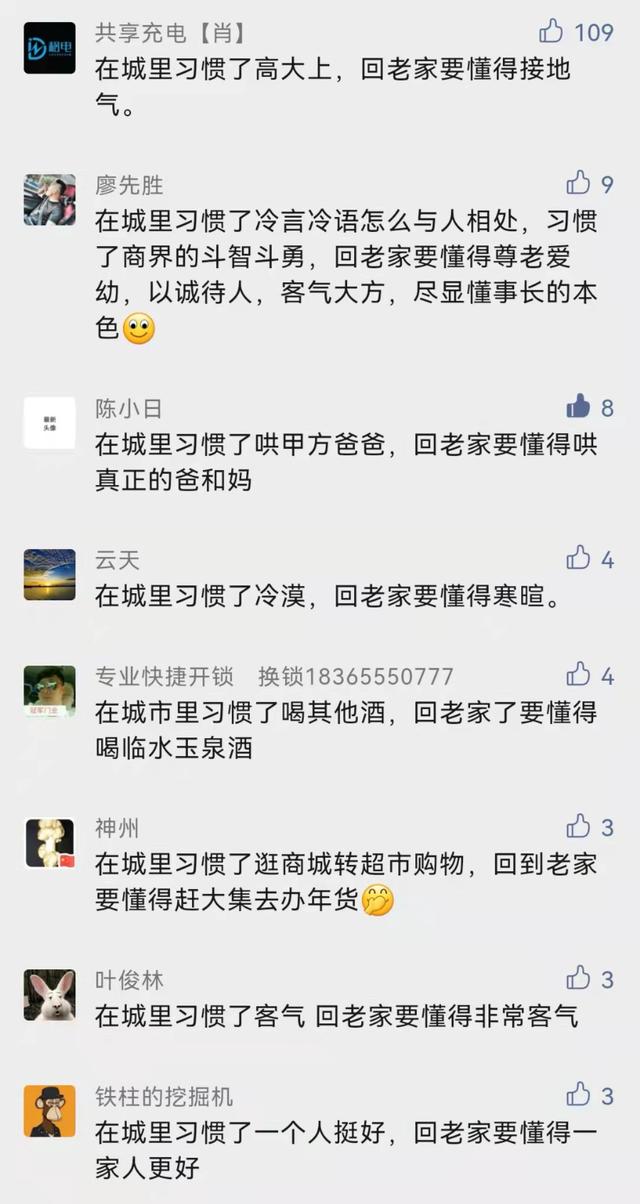Like the 专业快捷开锁 comment
The image size is (640, 1204).
579,675
